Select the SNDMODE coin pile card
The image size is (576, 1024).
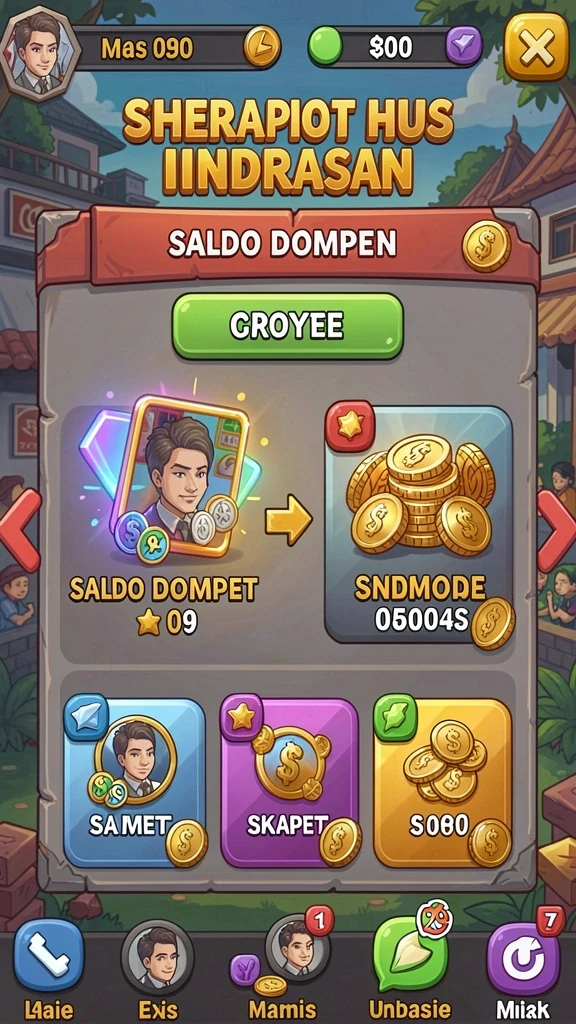tap(419, 524)
